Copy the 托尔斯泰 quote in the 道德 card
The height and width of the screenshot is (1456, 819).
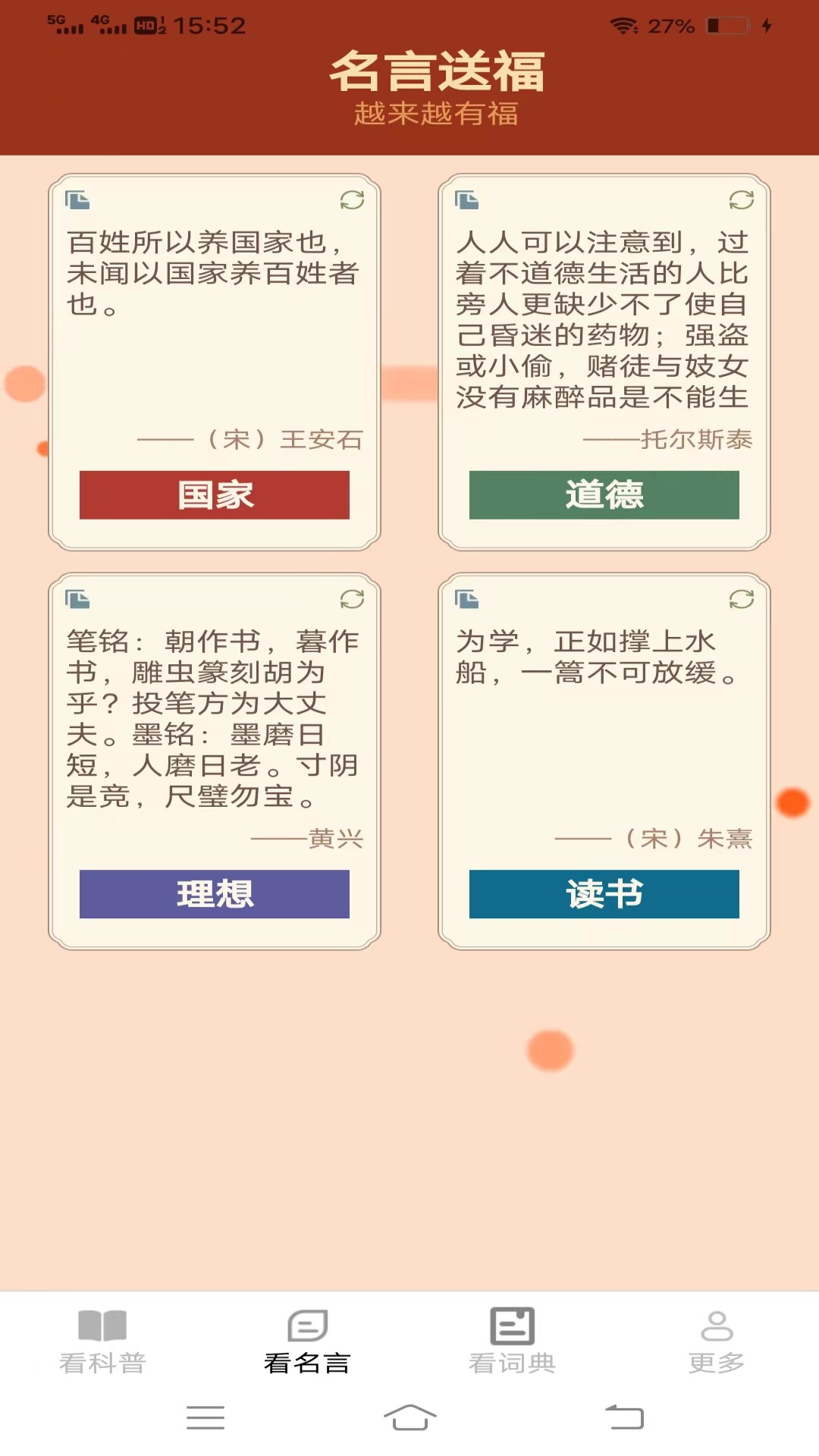[x=466, y=200]
